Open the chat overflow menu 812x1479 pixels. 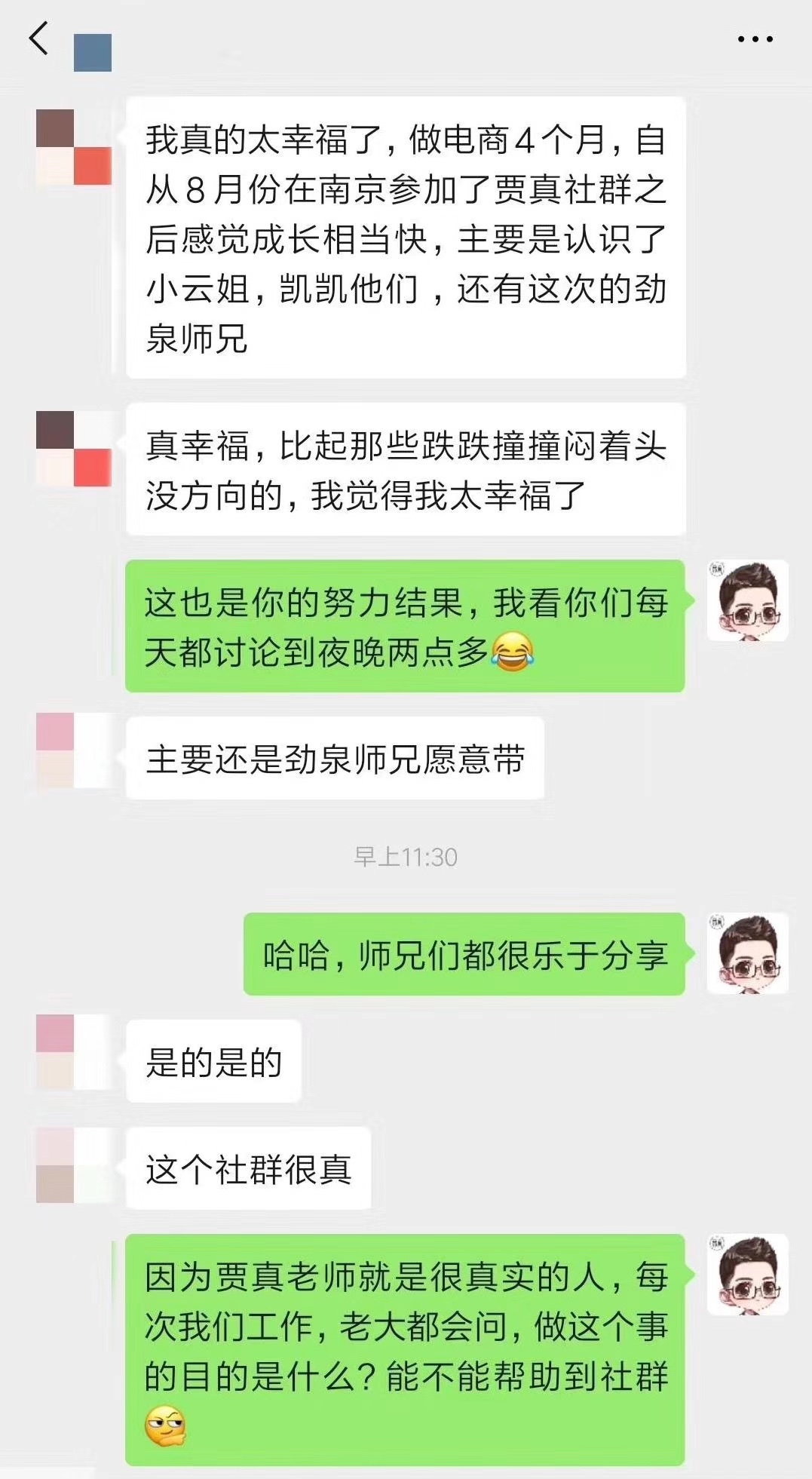(755, 39)
